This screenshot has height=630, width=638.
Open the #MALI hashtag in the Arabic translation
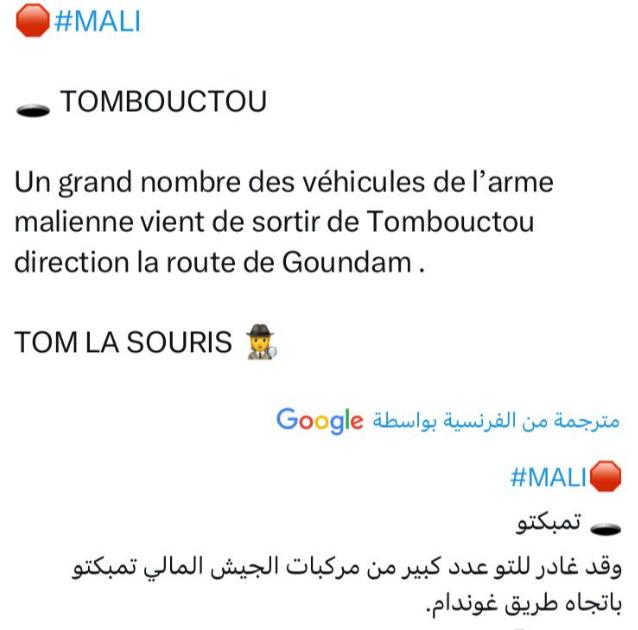pyautogui.click(x=547, y=477)
